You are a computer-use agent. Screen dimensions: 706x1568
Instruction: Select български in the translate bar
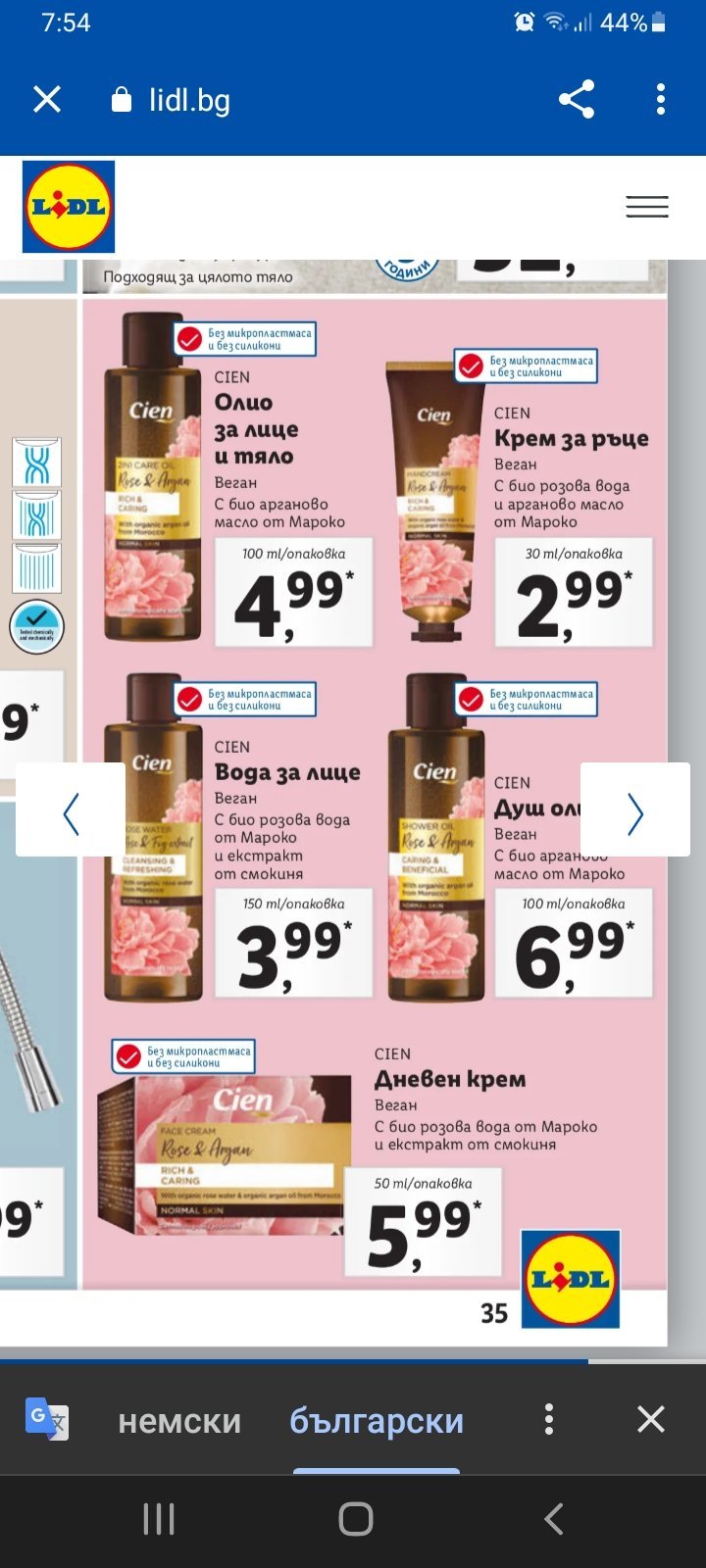click(377, 1420)
